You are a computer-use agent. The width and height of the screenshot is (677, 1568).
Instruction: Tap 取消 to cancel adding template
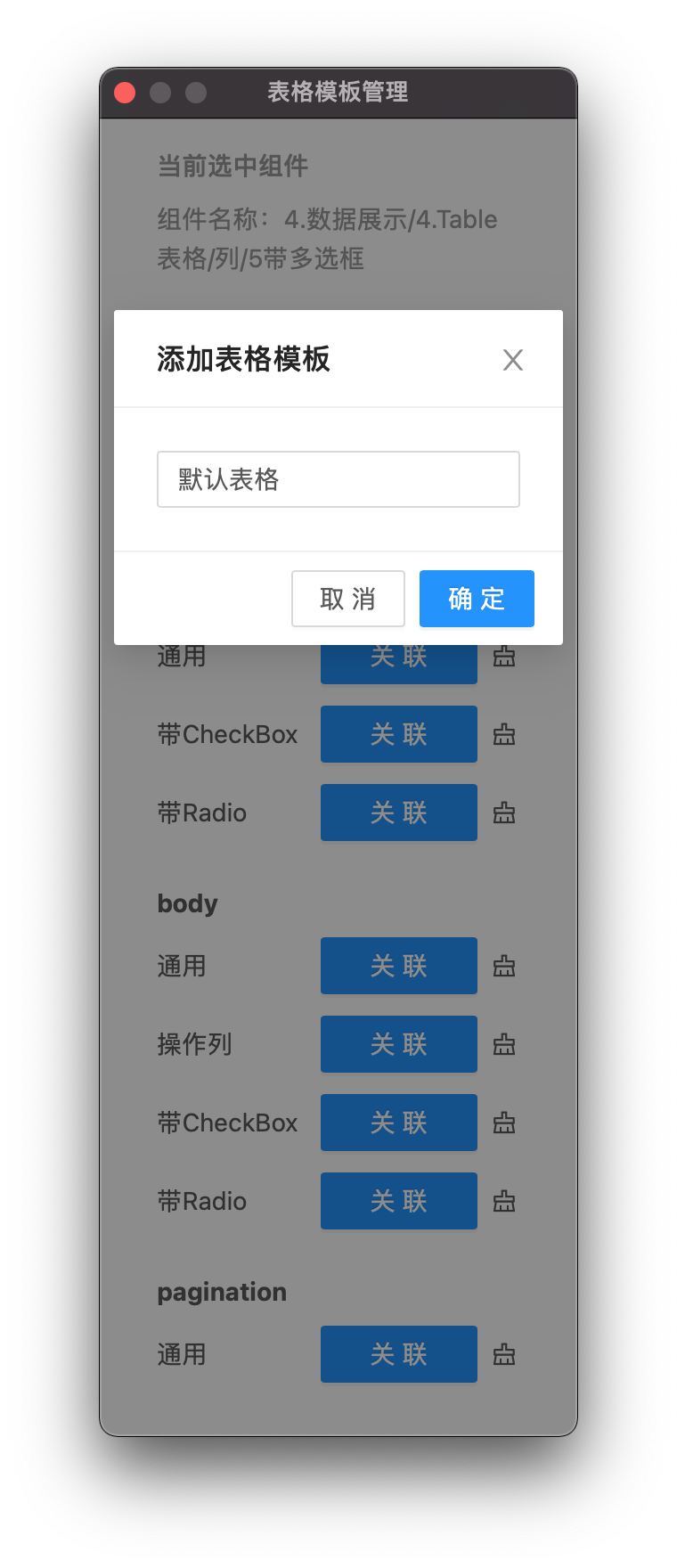pos(348,599)
